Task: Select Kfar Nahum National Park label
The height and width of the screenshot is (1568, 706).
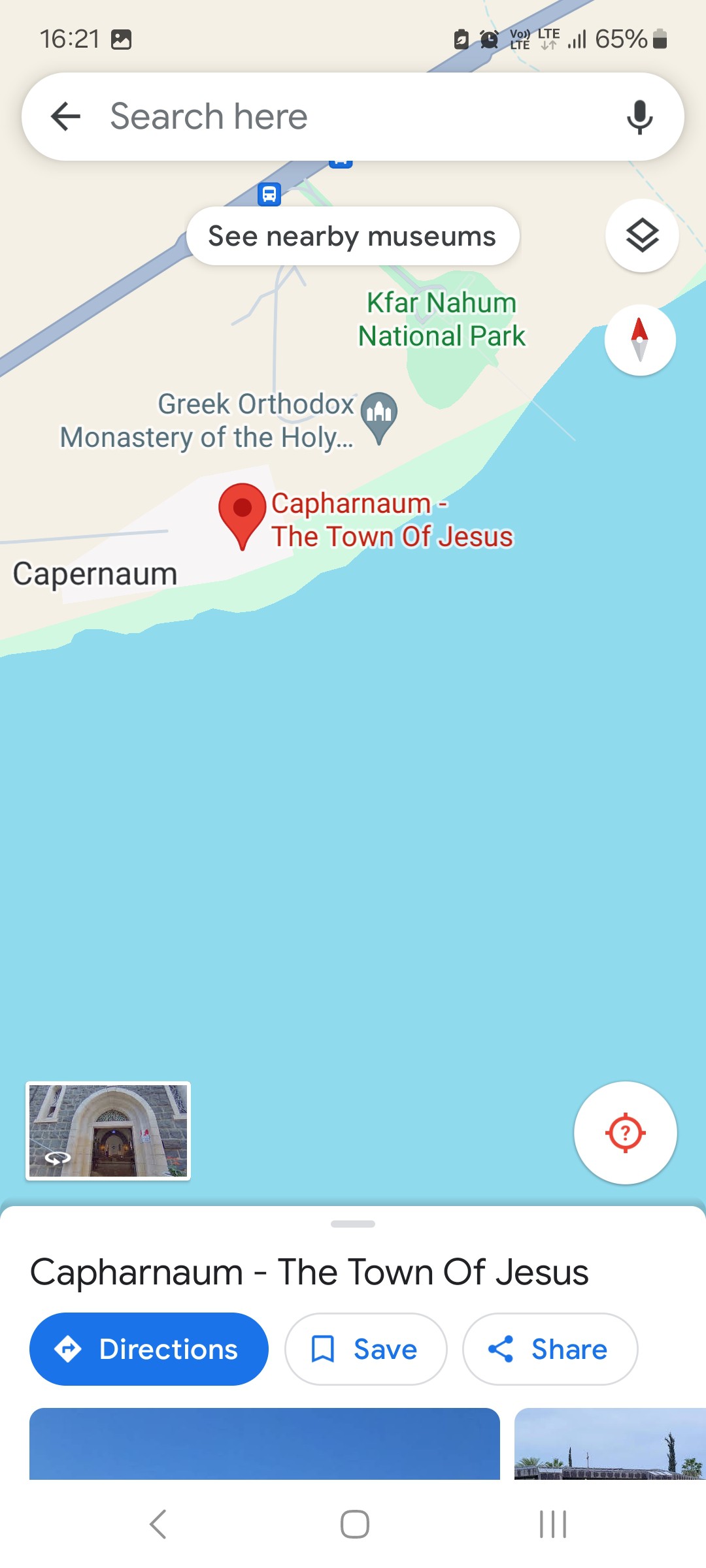Action: click(x=441, y=319)
